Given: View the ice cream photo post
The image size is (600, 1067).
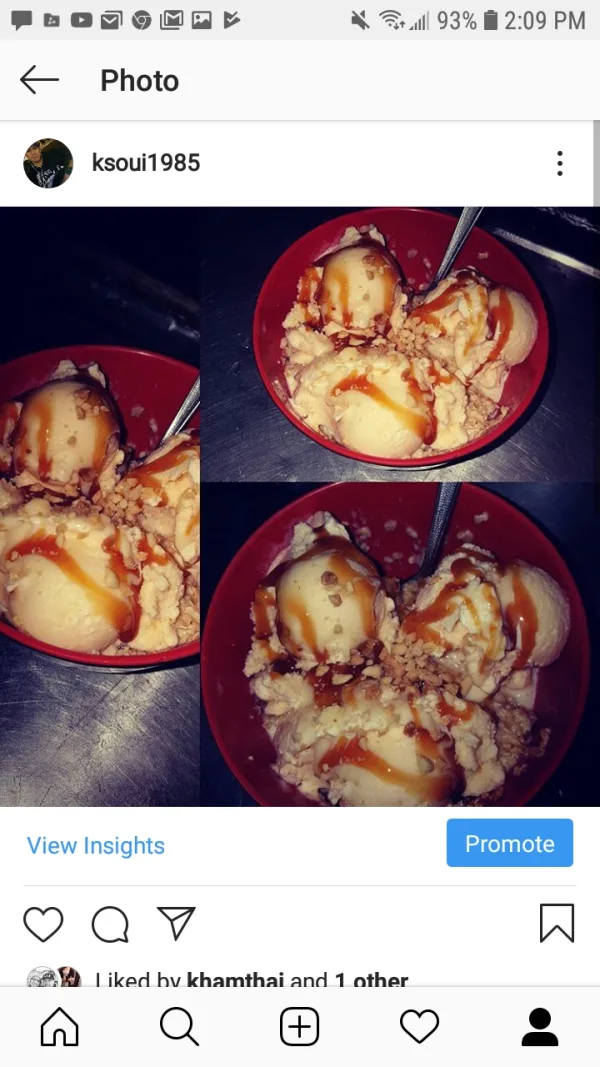Looking at the screenshot, I should [300, 505].
